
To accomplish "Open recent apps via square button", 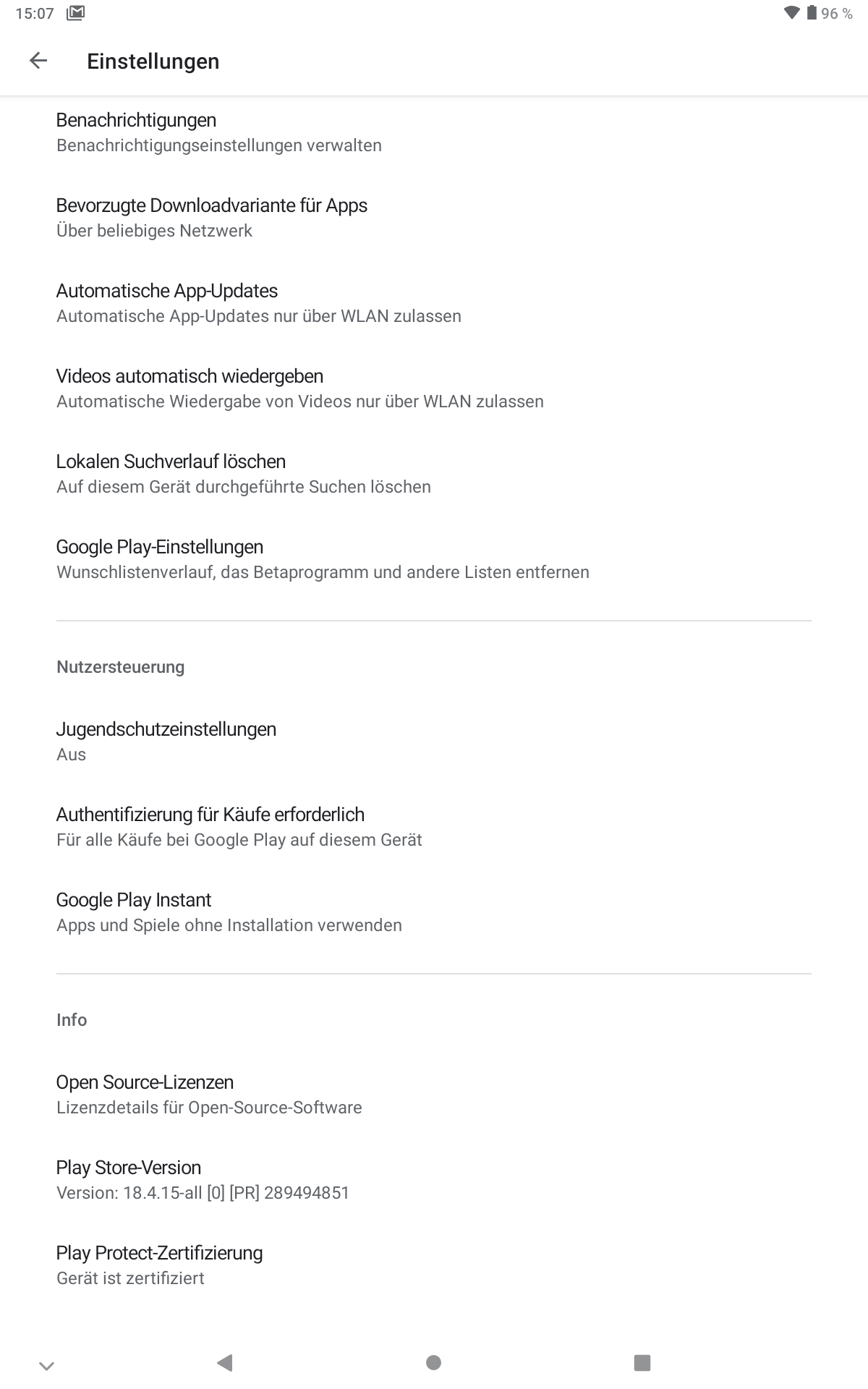I will (642, 1363).
